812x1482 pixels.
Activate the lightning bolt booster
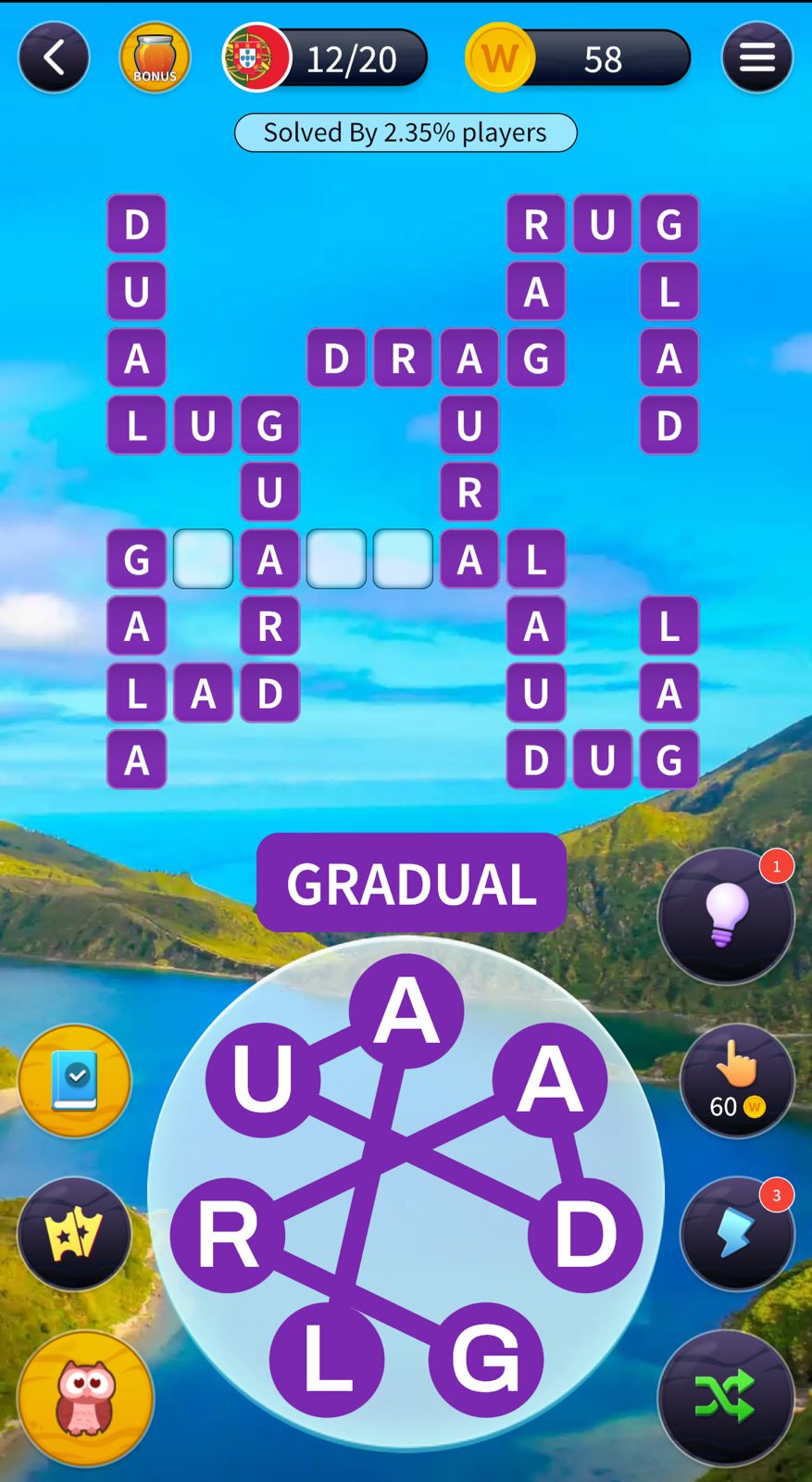[736, 1234]
